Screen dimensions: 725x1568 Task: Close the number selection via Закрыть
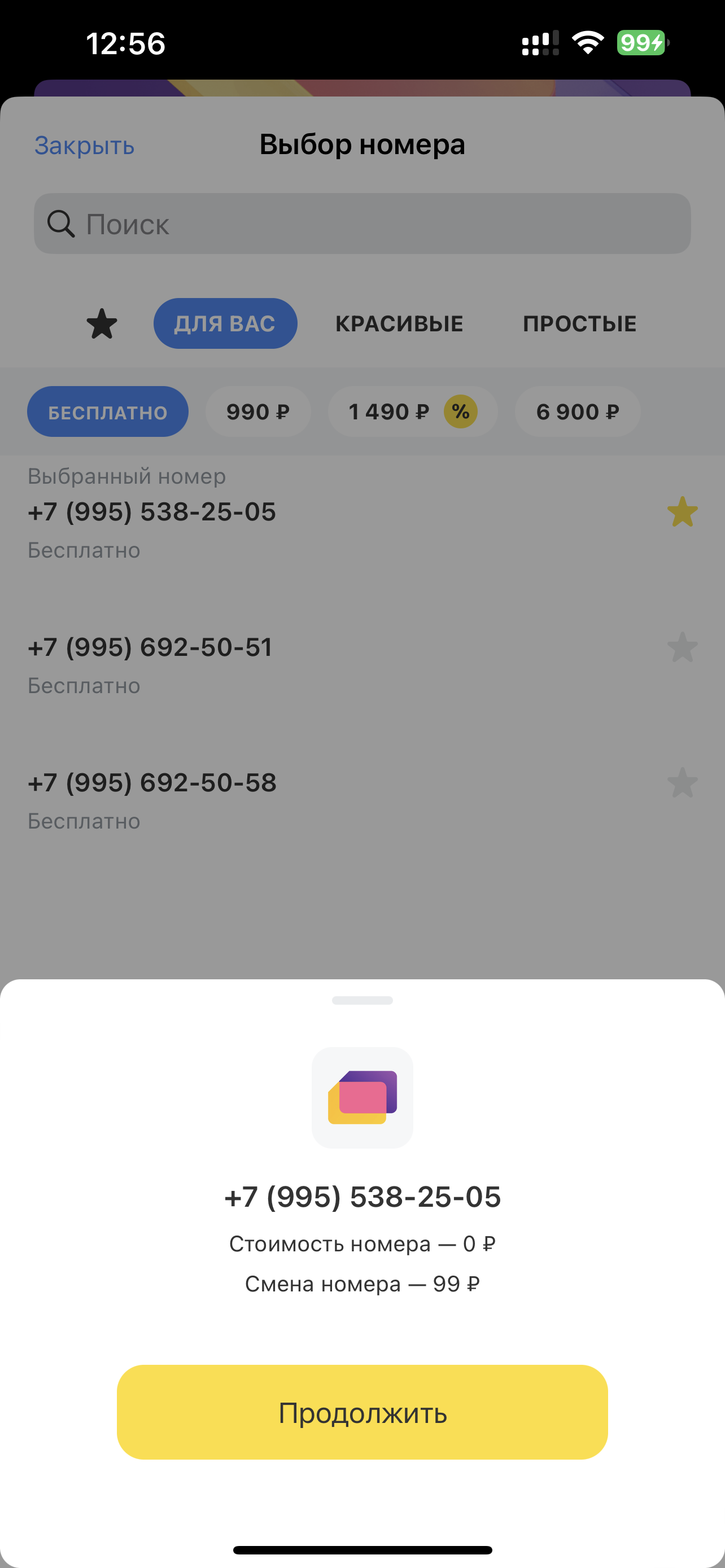[x=85, y=146]
